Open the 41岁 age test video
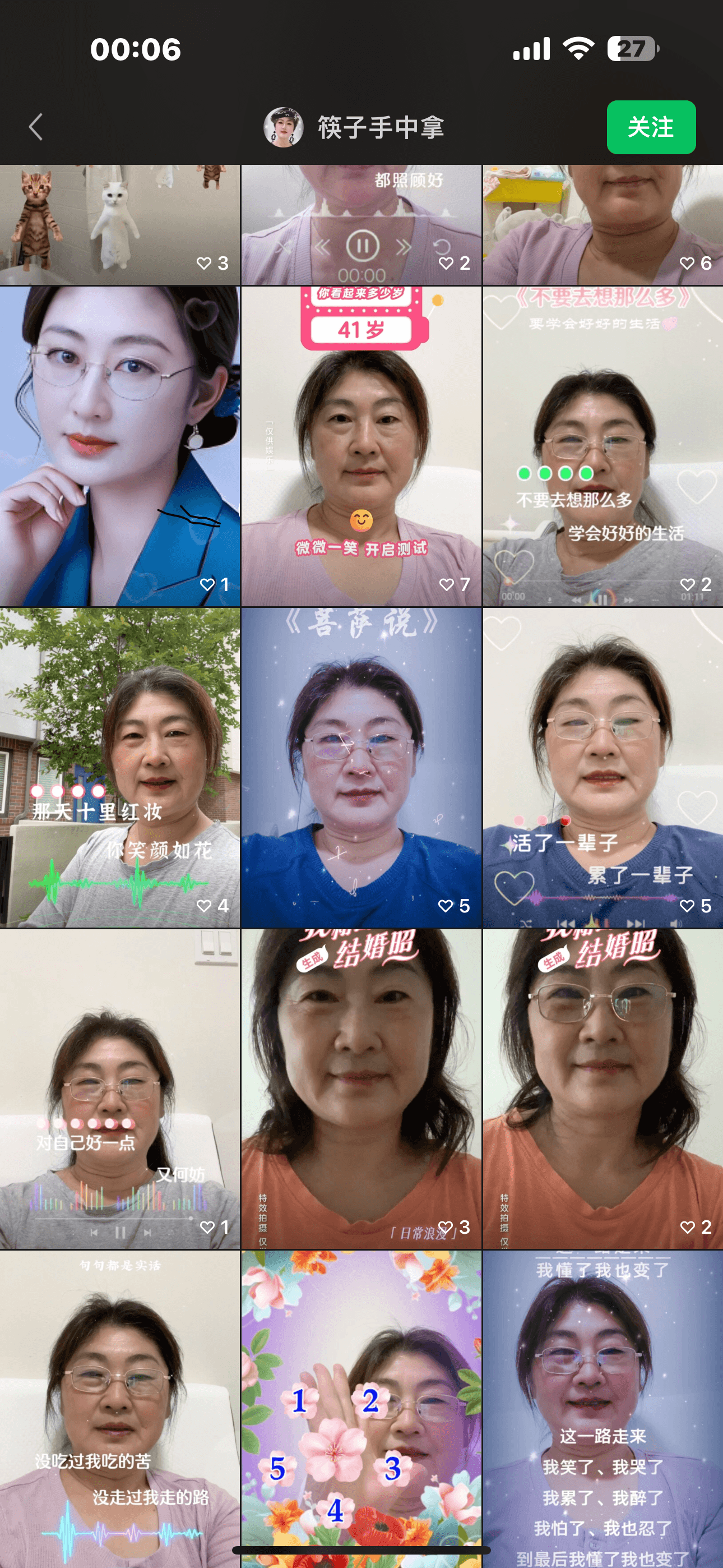The height and width of the screenshot is (1568, 723). [x=361, y=446]
